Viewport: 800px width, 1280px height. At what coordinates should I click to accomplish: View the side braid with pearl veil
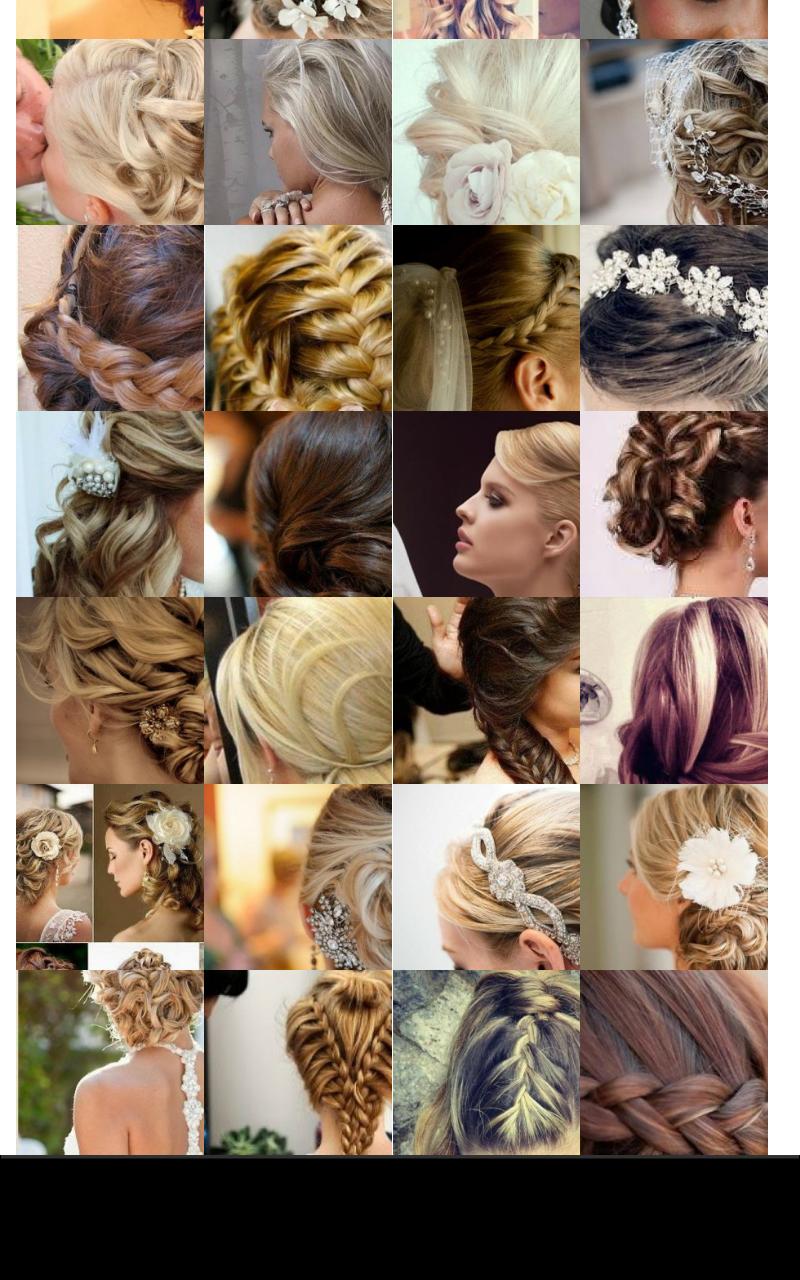coord(486,318)
